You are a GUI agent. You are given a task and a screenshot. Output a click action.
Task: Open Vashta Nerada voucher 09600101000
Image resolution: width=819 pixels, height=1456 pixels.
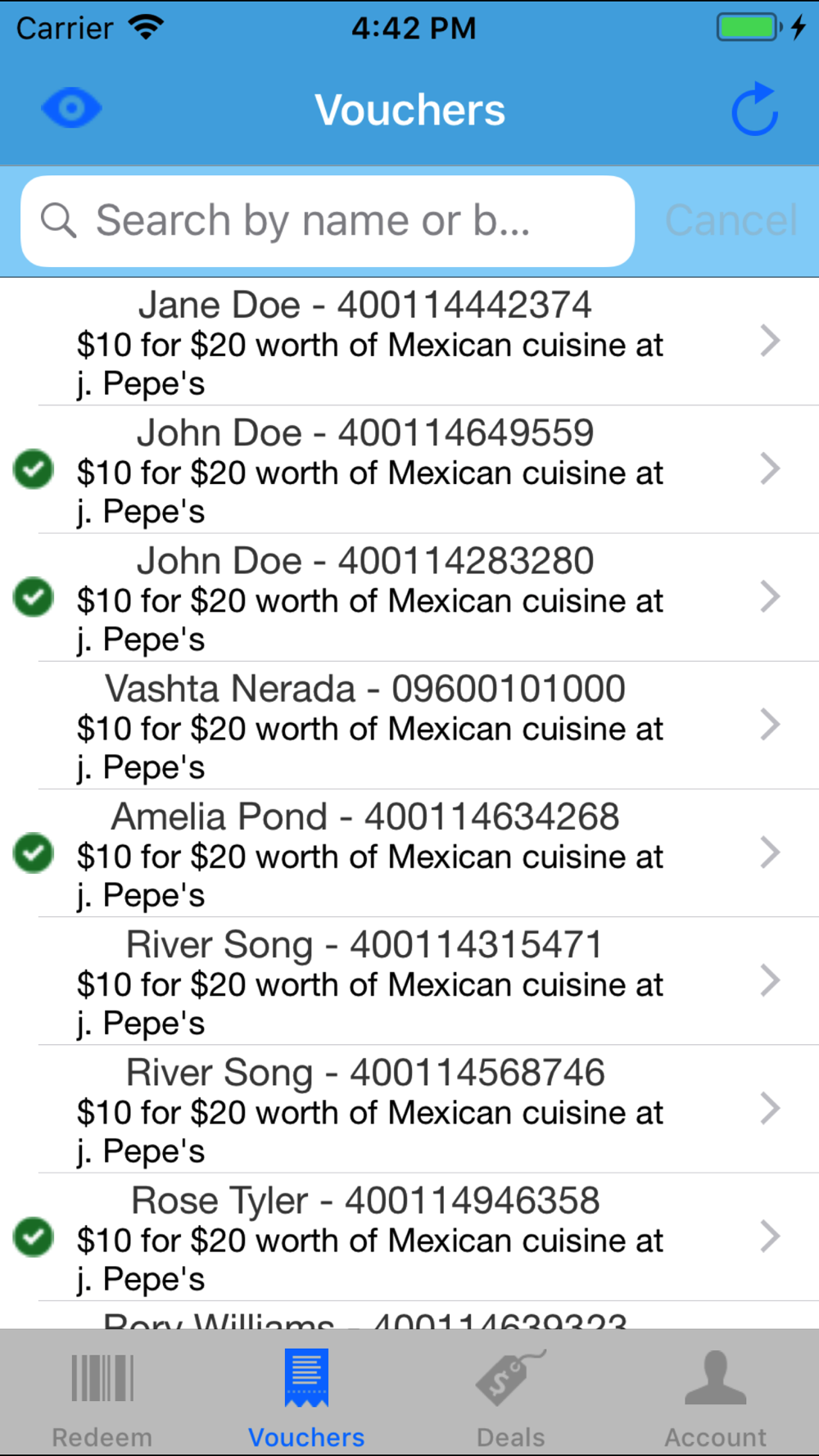(x=409, y=726)
